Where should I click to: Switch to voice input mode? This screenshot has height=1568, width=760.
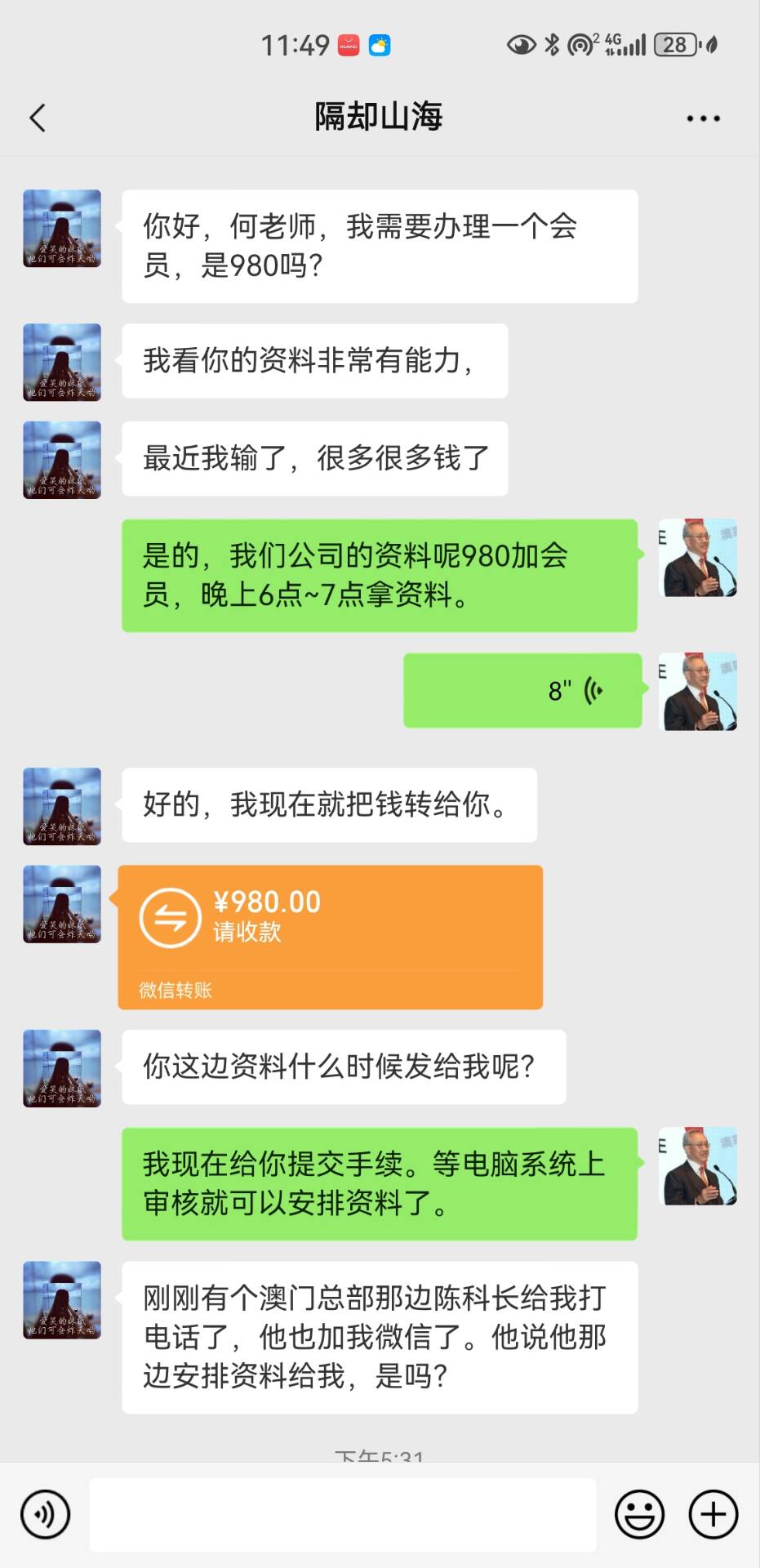46,1514
